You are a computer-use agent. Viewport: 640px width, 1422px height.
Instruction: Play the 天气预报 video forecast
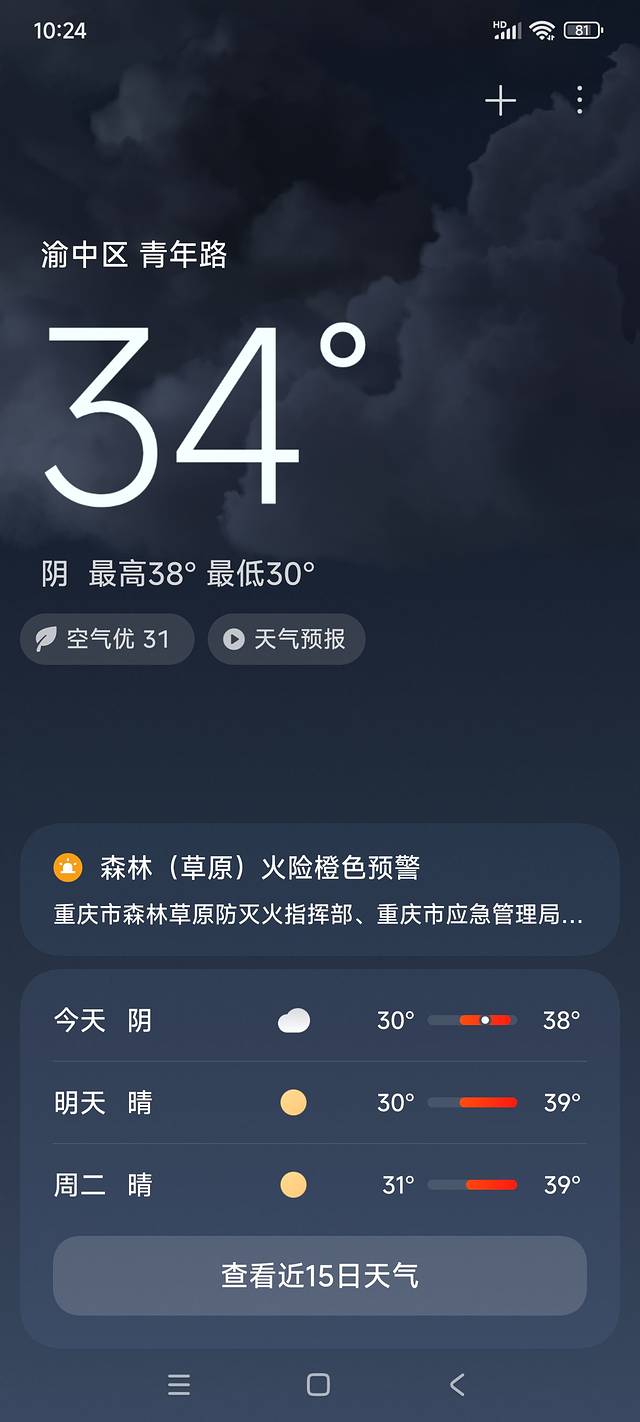(286, 639)
